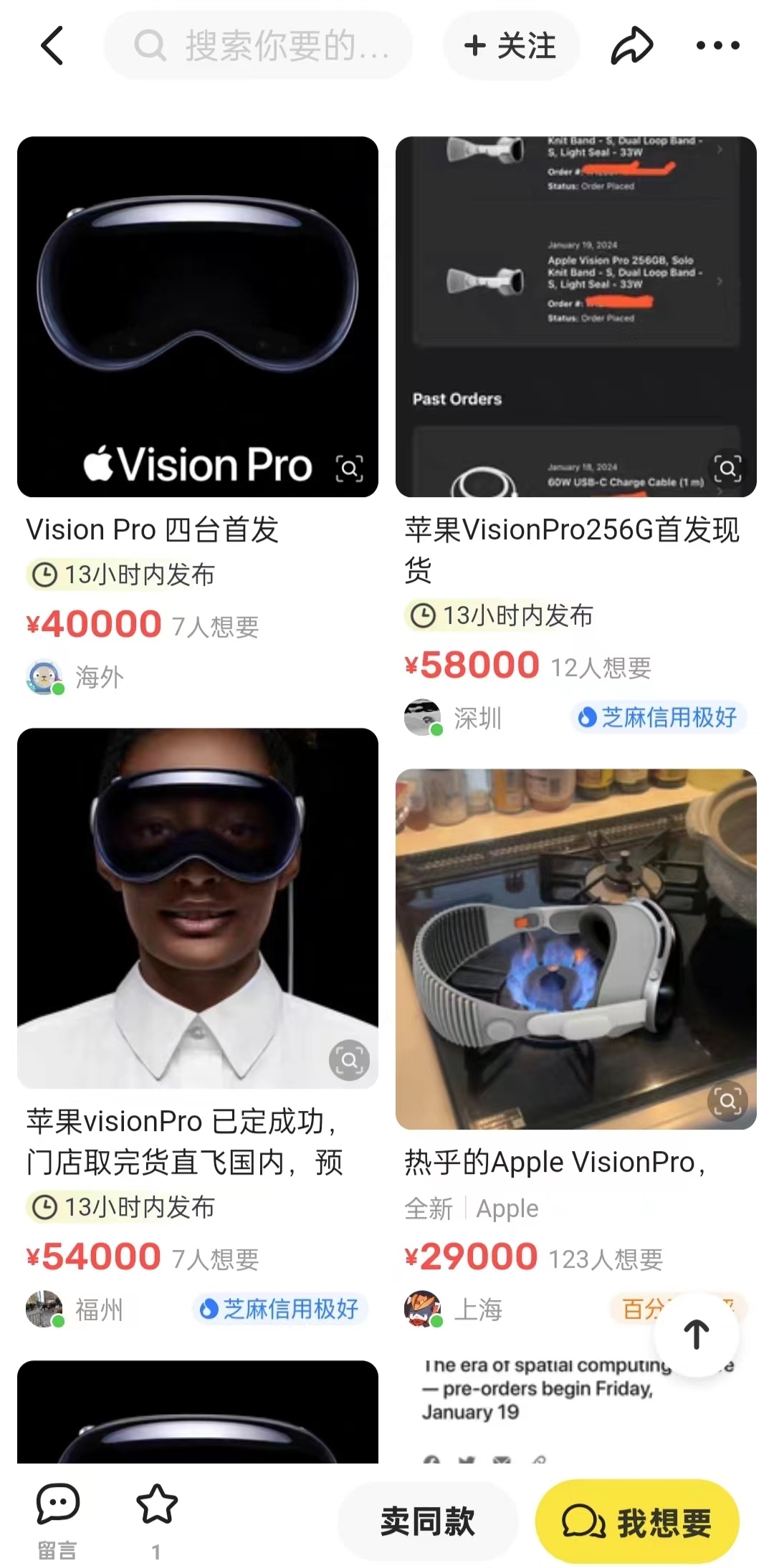Tap the image search magnifier on Vision Pro listing
This screenshot has width=774, height=1568.
point(349,468)
